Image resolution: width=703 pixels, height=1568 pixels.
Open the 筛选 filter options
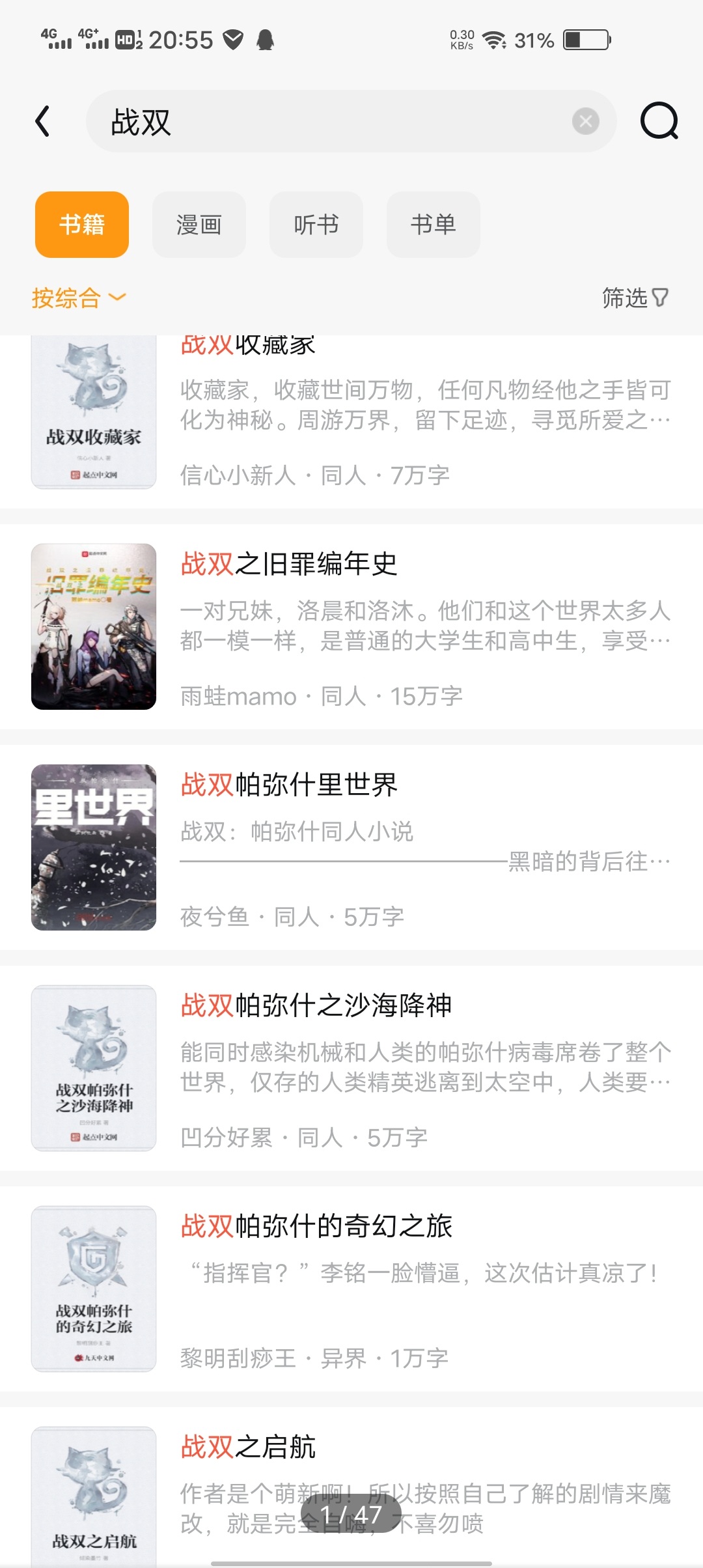pyautogui.click(x=634, y=298)
